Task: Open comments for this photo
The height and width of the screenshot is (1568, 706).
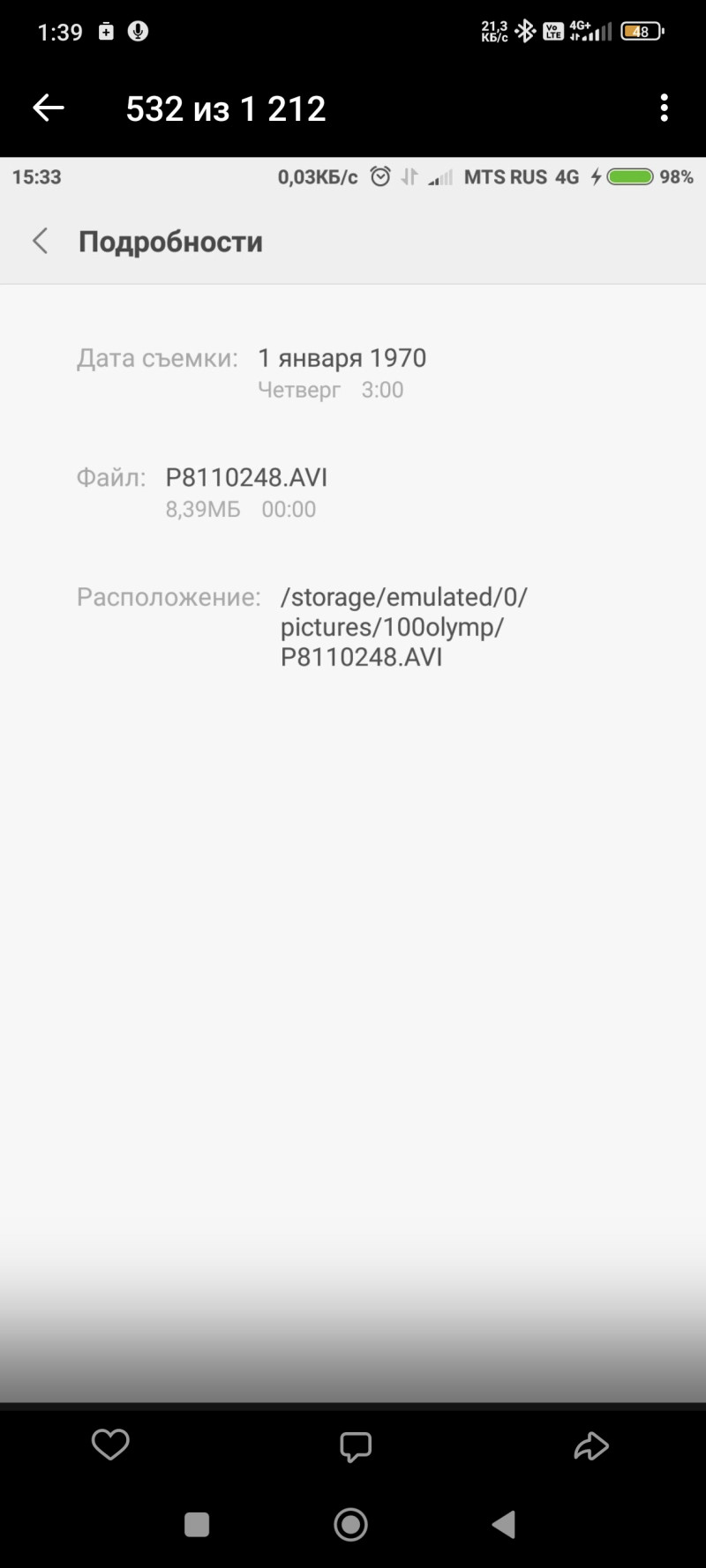Action: click(x=356, y=1446)
